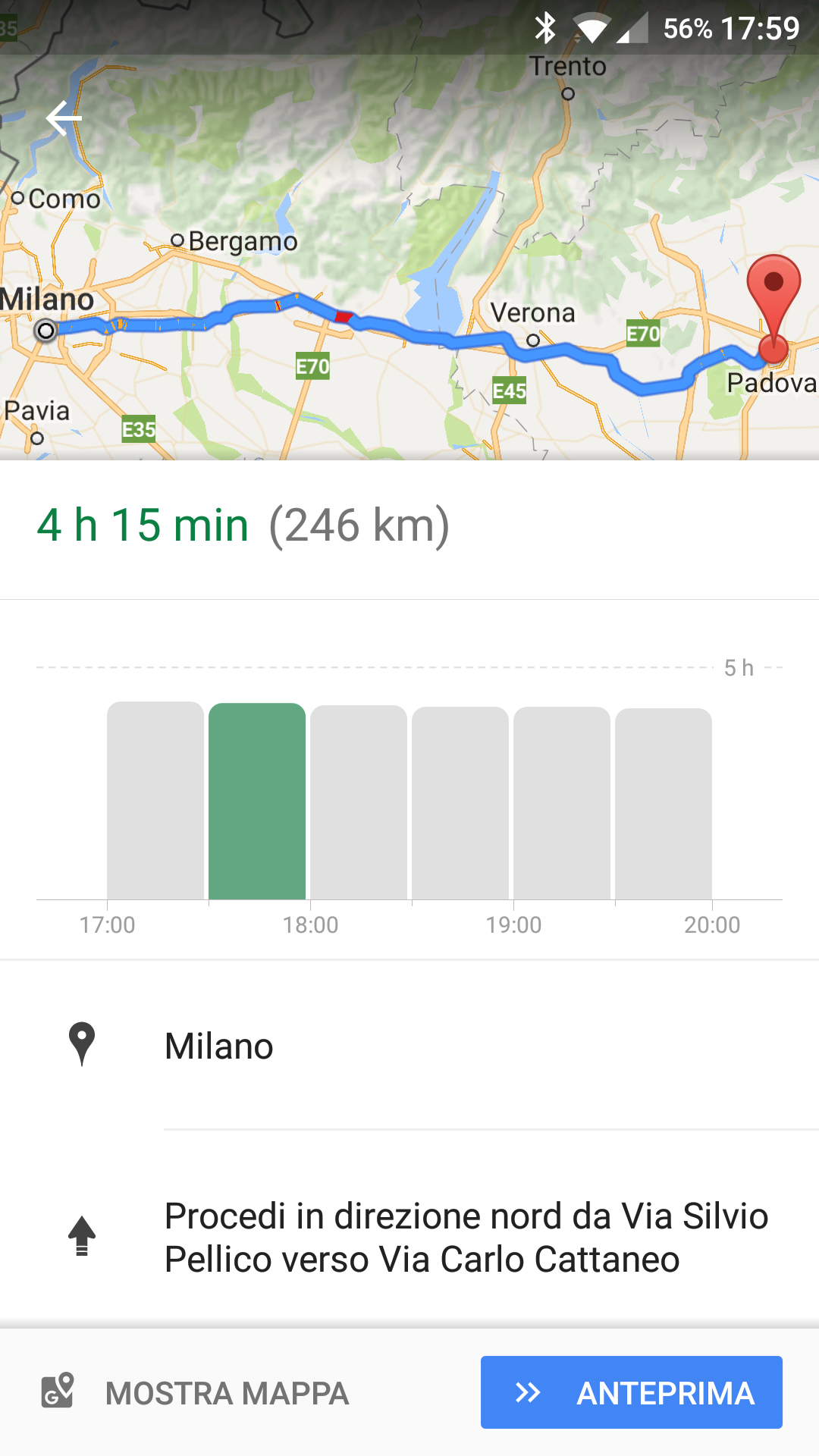This screenshot has height=1456, width=819.
Task: Open the Milano starting point step
Action: [x=409, y=1046]
